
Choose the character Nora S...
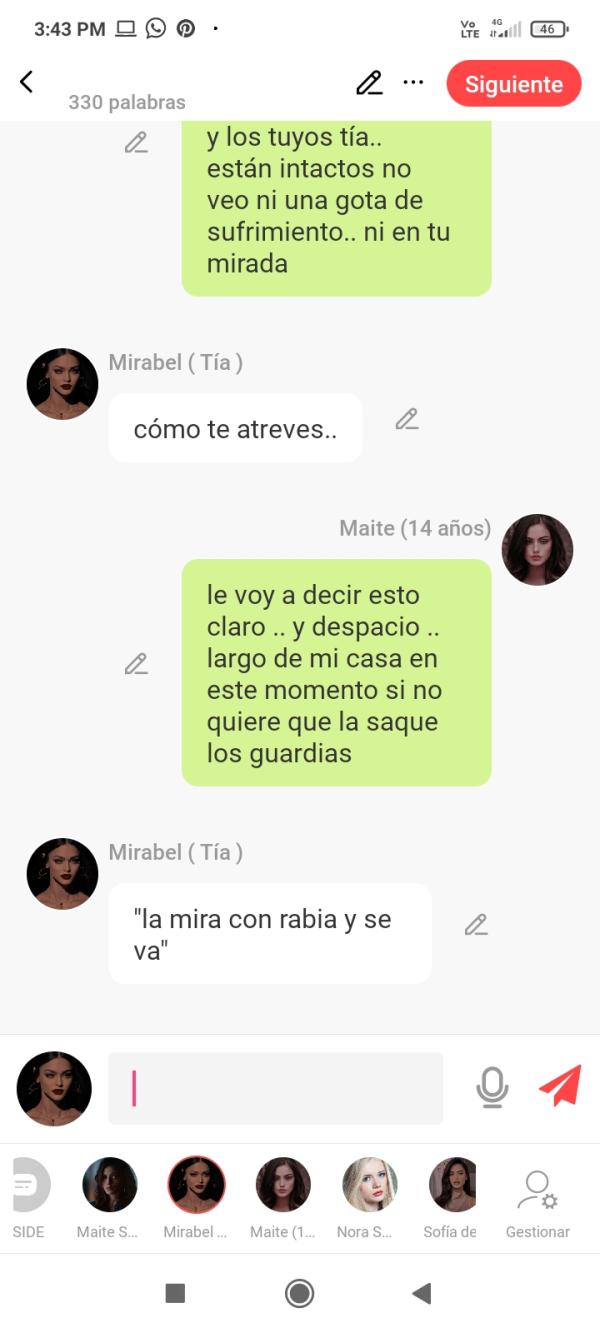coord(369,1196)
